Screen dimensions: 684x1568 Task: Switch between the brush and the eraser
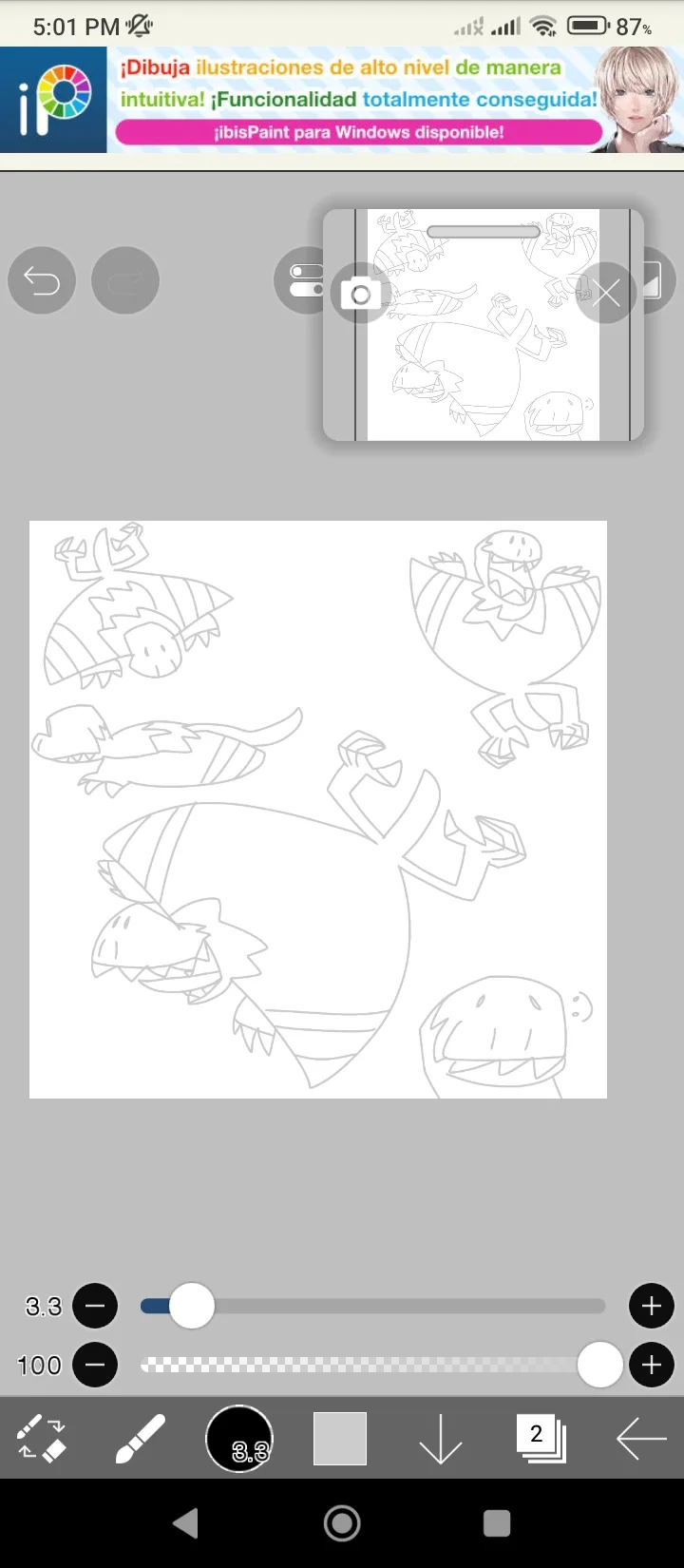click(42, 1439)
